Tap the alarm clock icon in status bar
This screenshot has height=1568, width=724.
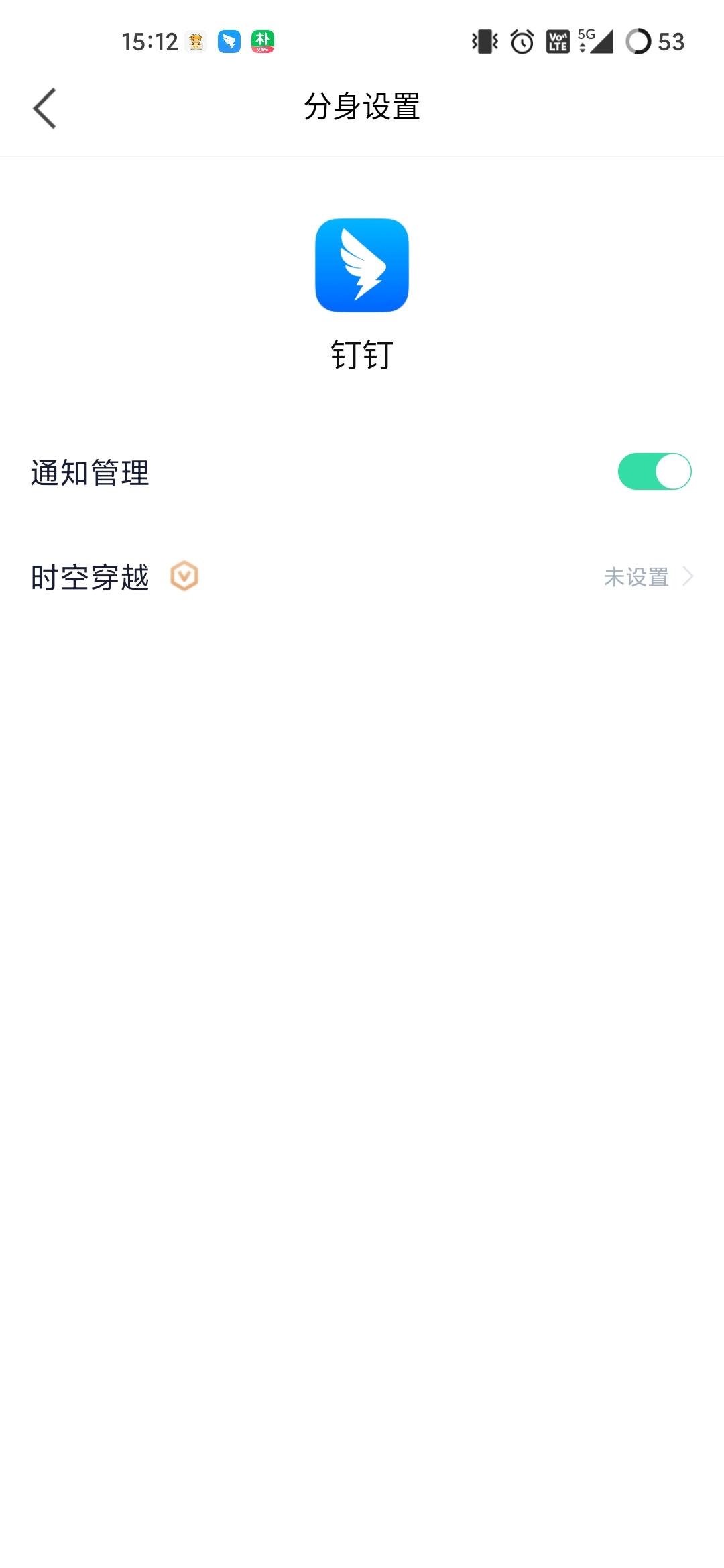point(521,40)
